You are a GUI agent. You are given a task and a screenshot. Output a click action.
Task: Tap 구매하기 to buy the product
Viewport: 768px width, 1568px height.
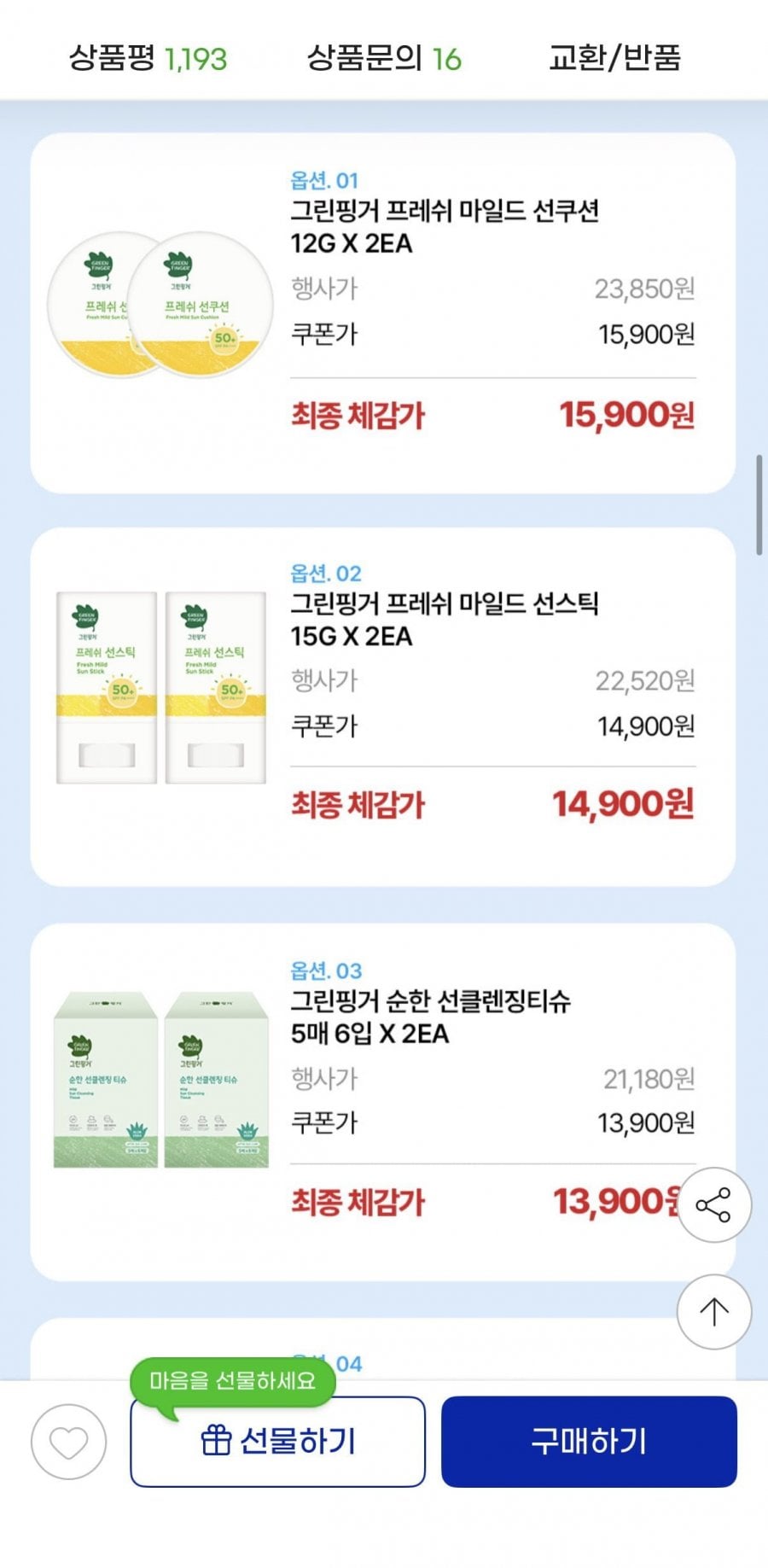(x=589, y=1442)
